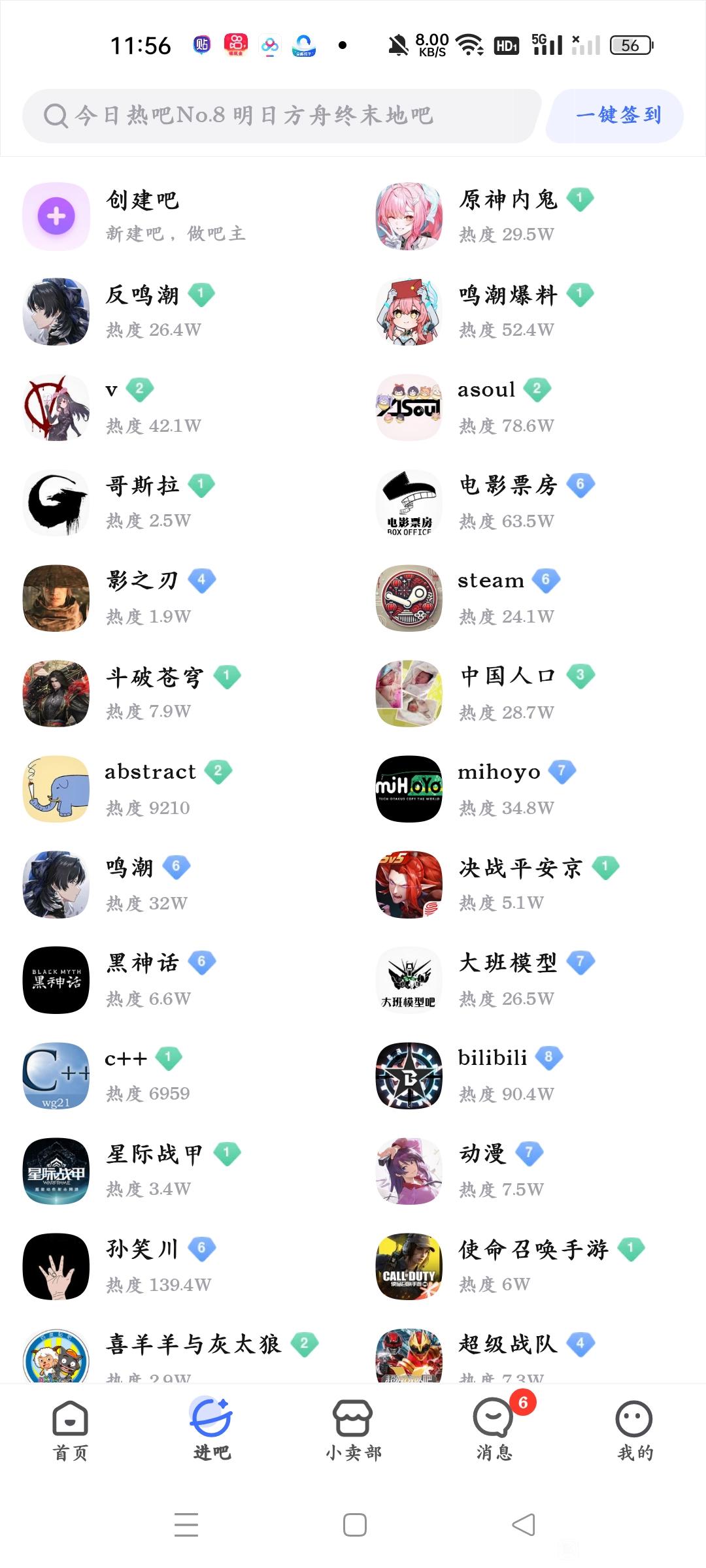The width and height of the screenshot is (706, 1568).
Task: Open the 原神内鬼 bar
Action: tap(529, 216)
